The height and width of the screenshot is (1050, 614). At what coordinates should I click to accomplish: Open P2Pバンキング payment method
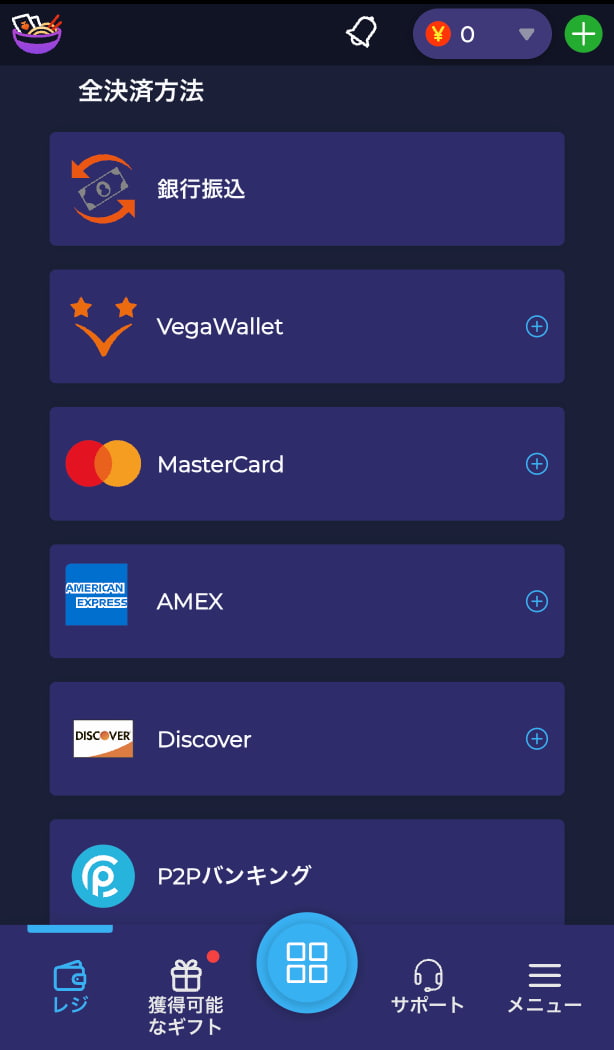306,873
